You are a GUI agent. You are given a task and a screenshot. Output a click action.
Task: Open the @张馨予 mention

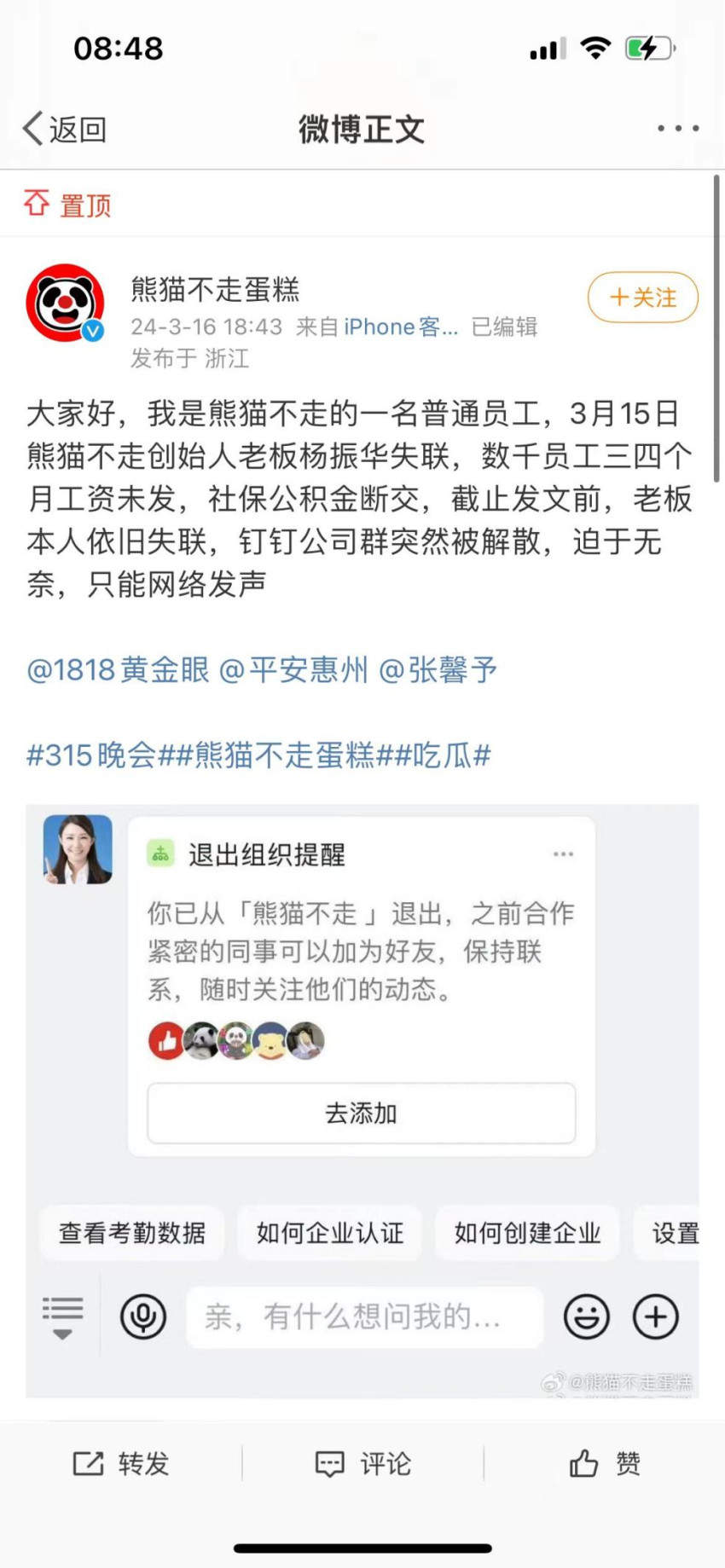[438, 670]
